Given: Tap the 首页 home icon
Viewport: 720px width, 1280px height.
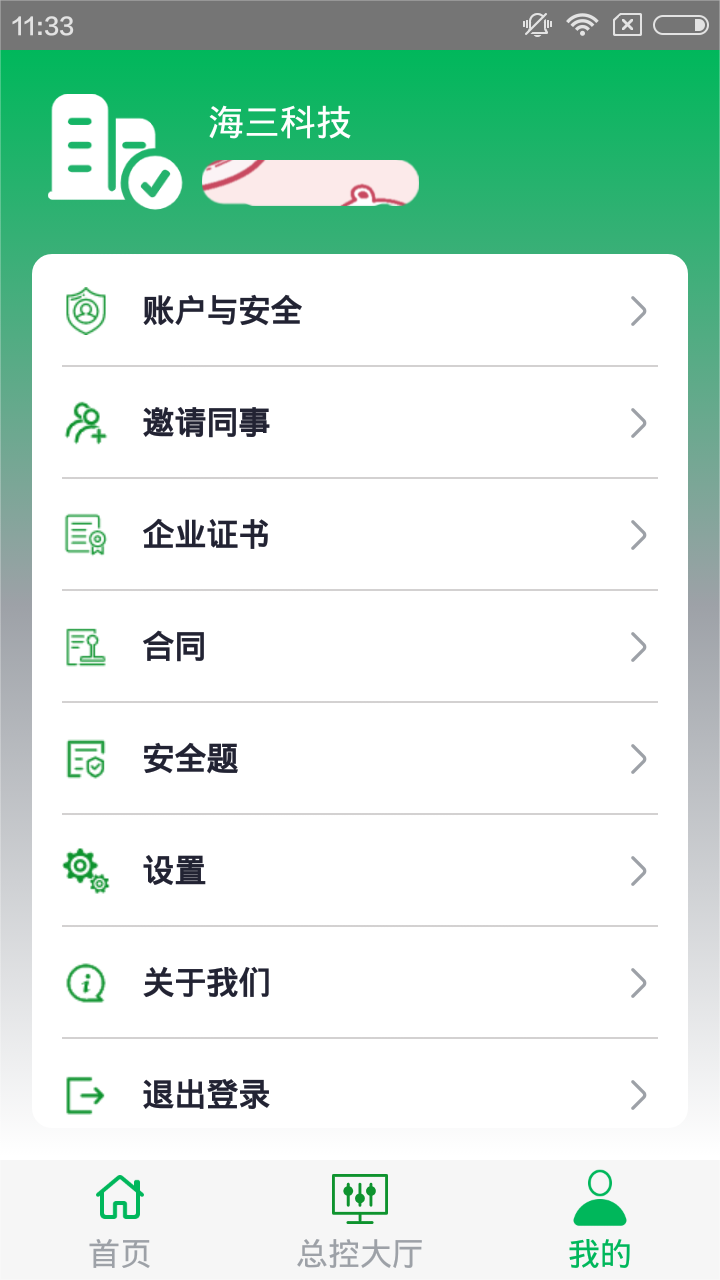Looking at the screenshot, I should pos(119,1196).
